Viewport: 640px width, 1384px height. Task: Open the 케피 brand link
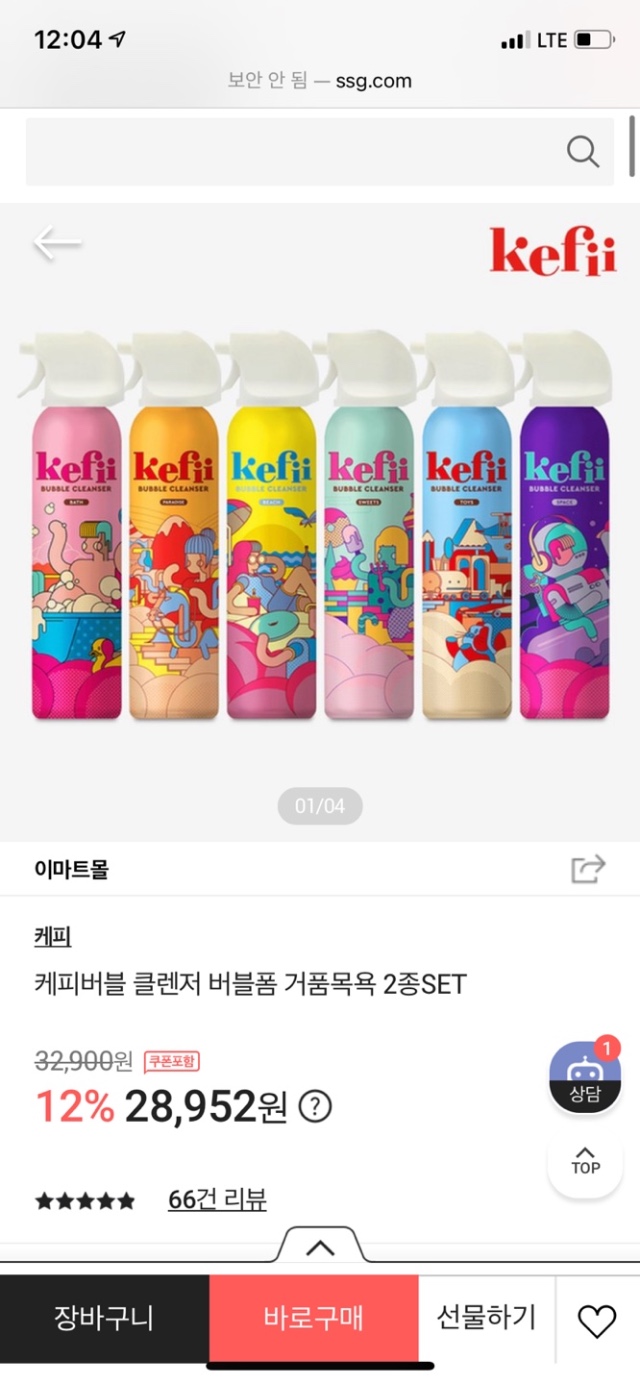[52, 938]
